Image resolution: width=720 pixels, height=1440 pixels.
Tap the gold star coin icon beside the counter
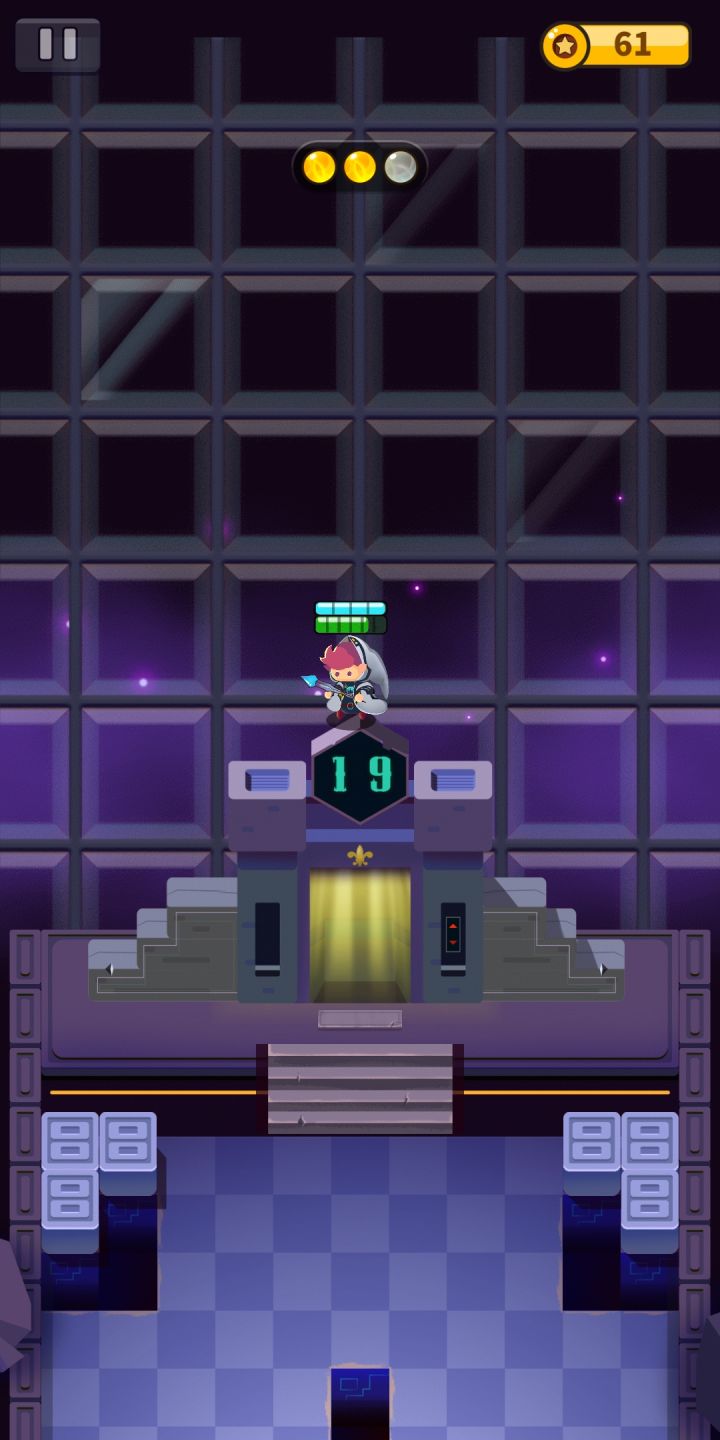click(565, 44)
